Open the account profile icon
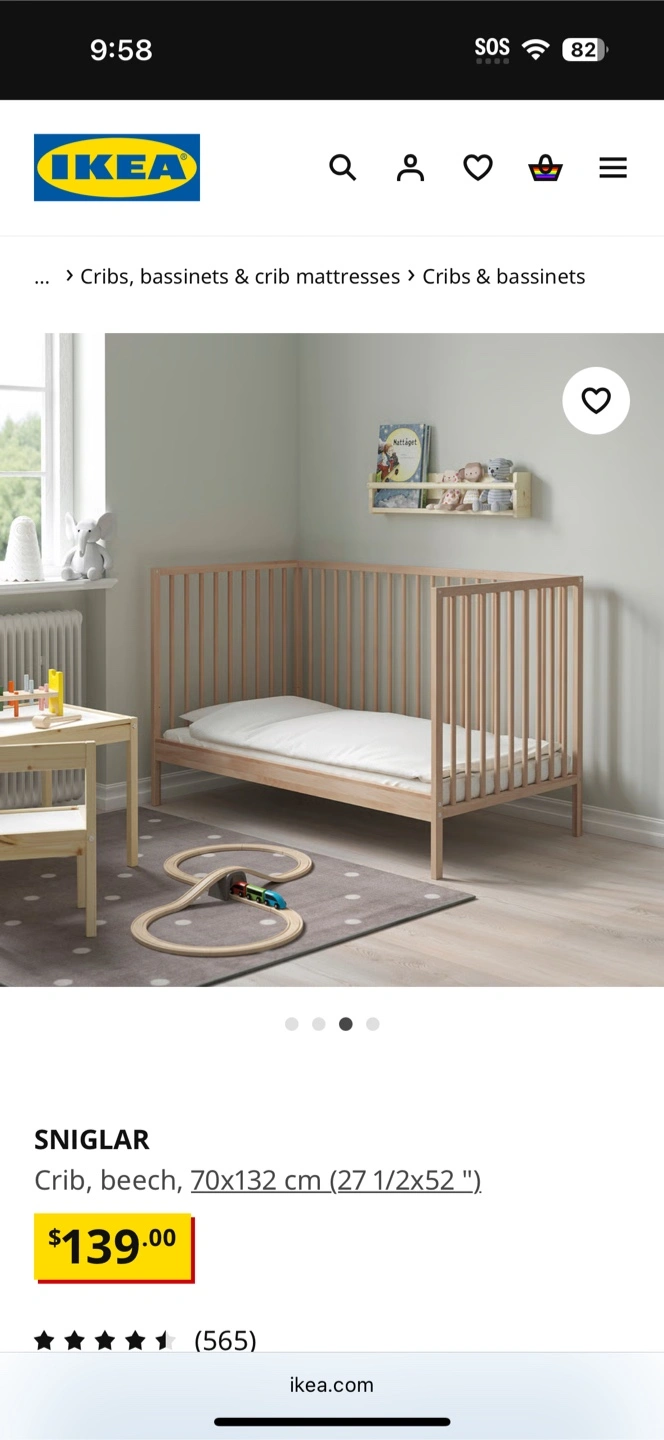The height and width of the screenshot is (1440, 664). point(410,168)
